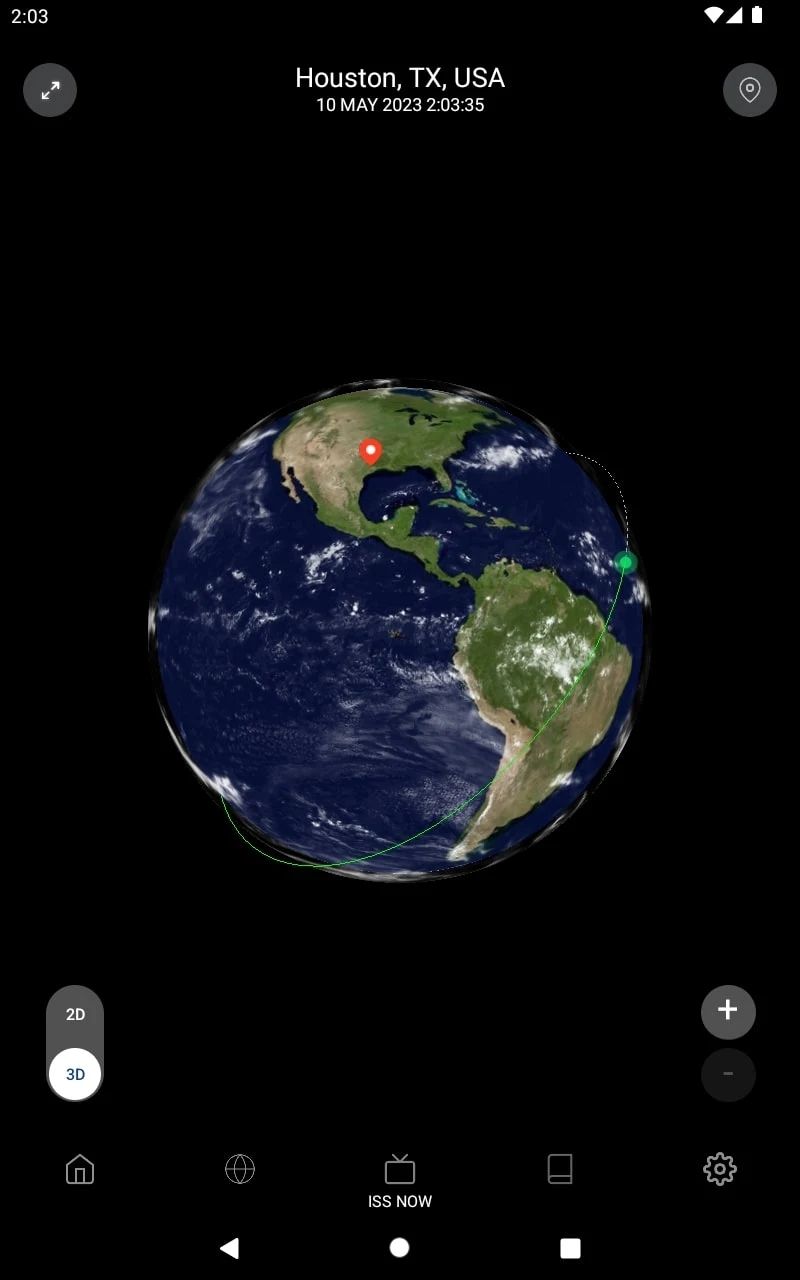
Task: Zoom out with the minus button
Action: coord(728,1074)
